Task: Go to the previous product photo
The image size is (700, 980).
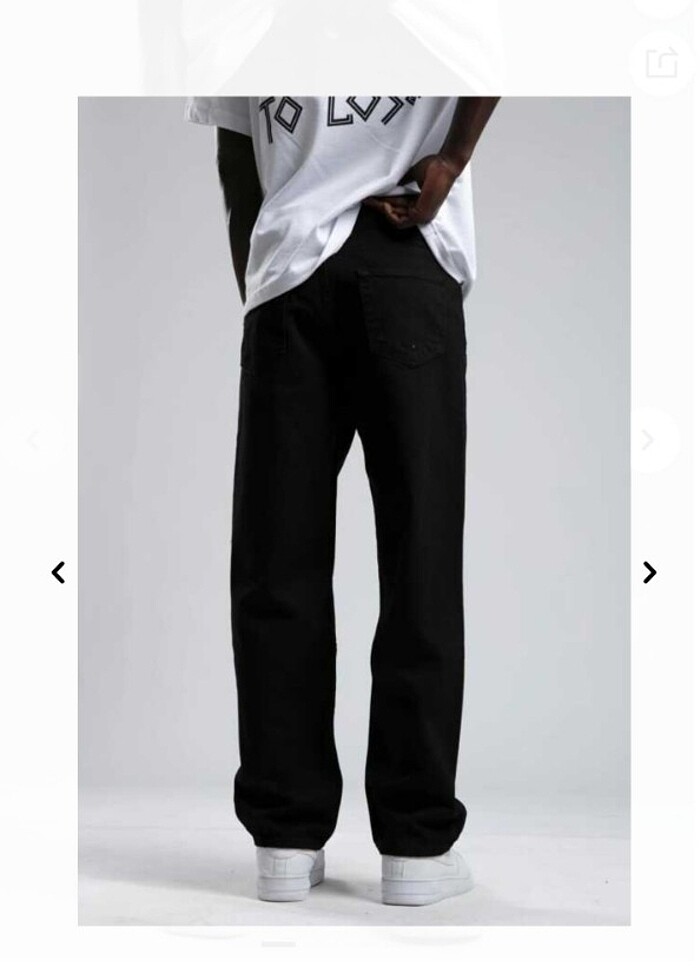Action: pyautogui.click(x=58, y=572)
